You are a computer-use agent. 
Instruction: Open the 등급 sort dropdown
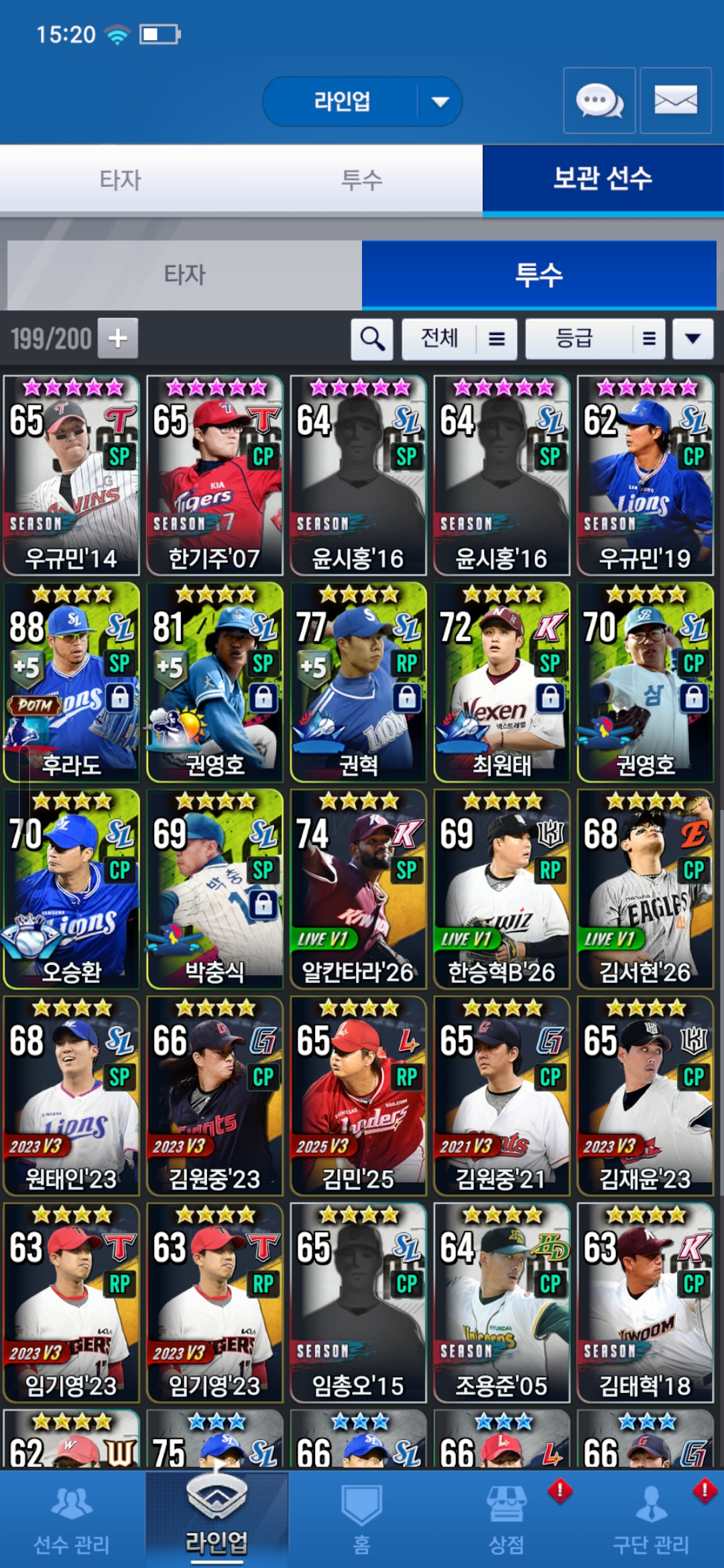[595, 339]
